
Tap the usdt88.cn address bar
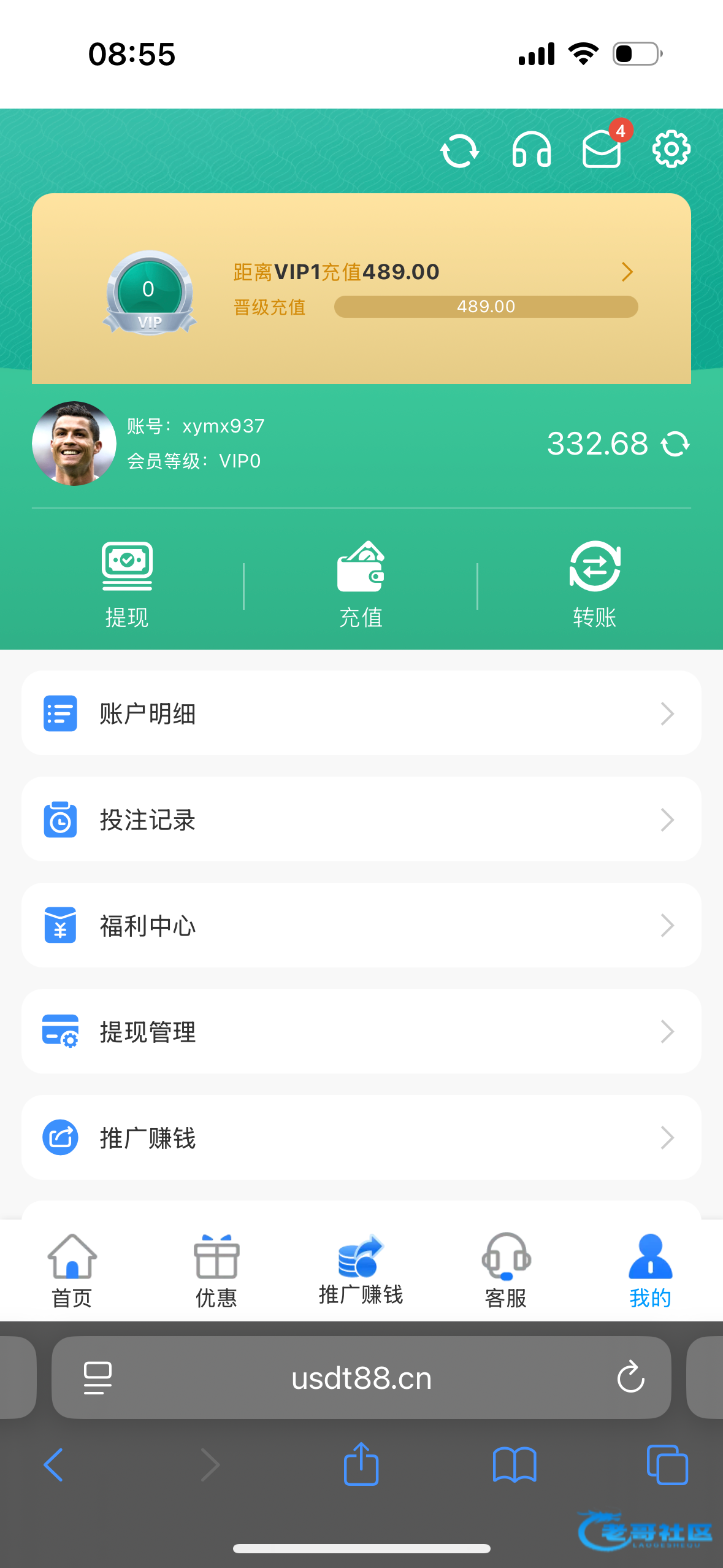(361, 1378)
